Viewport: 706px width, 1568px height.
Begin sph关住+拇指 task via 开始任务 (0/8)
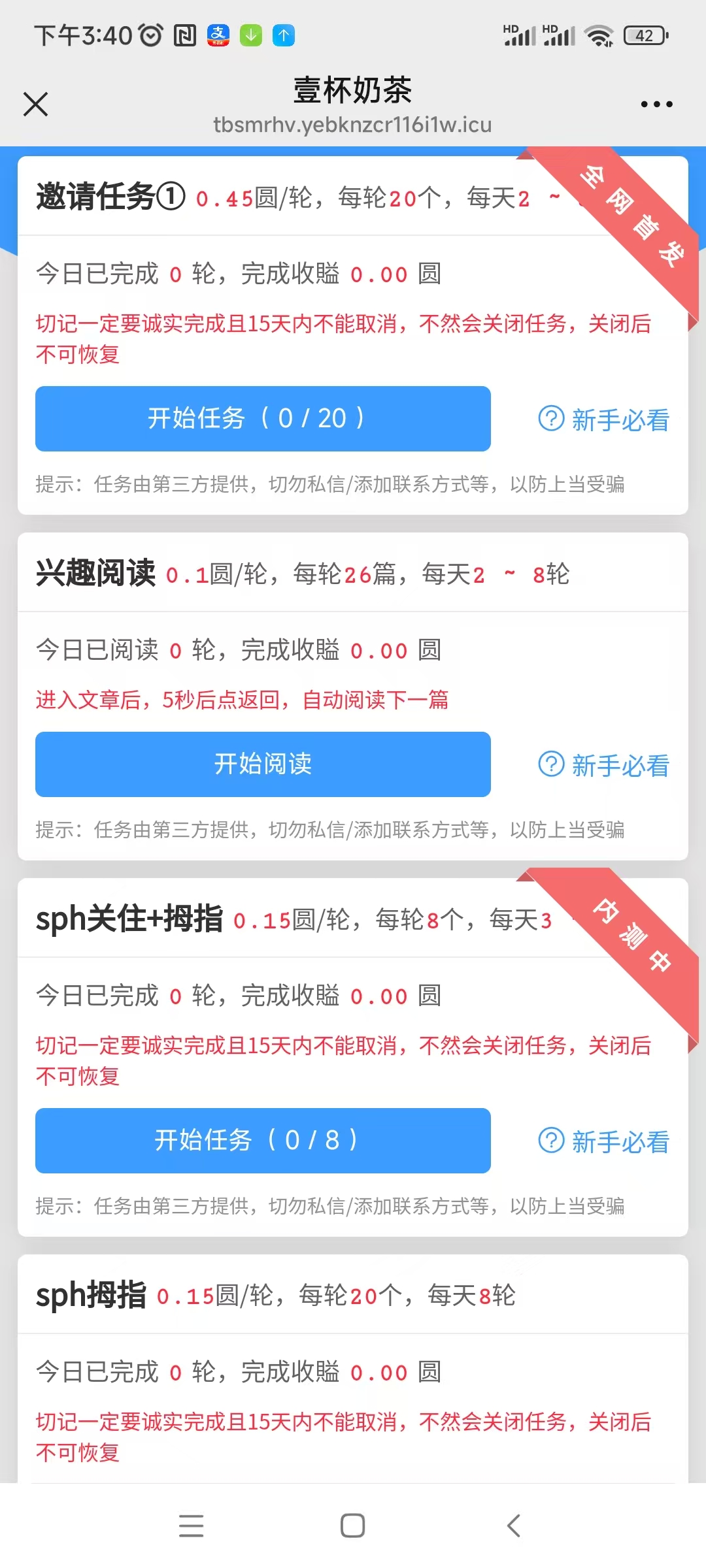(x=263, y=1141)
